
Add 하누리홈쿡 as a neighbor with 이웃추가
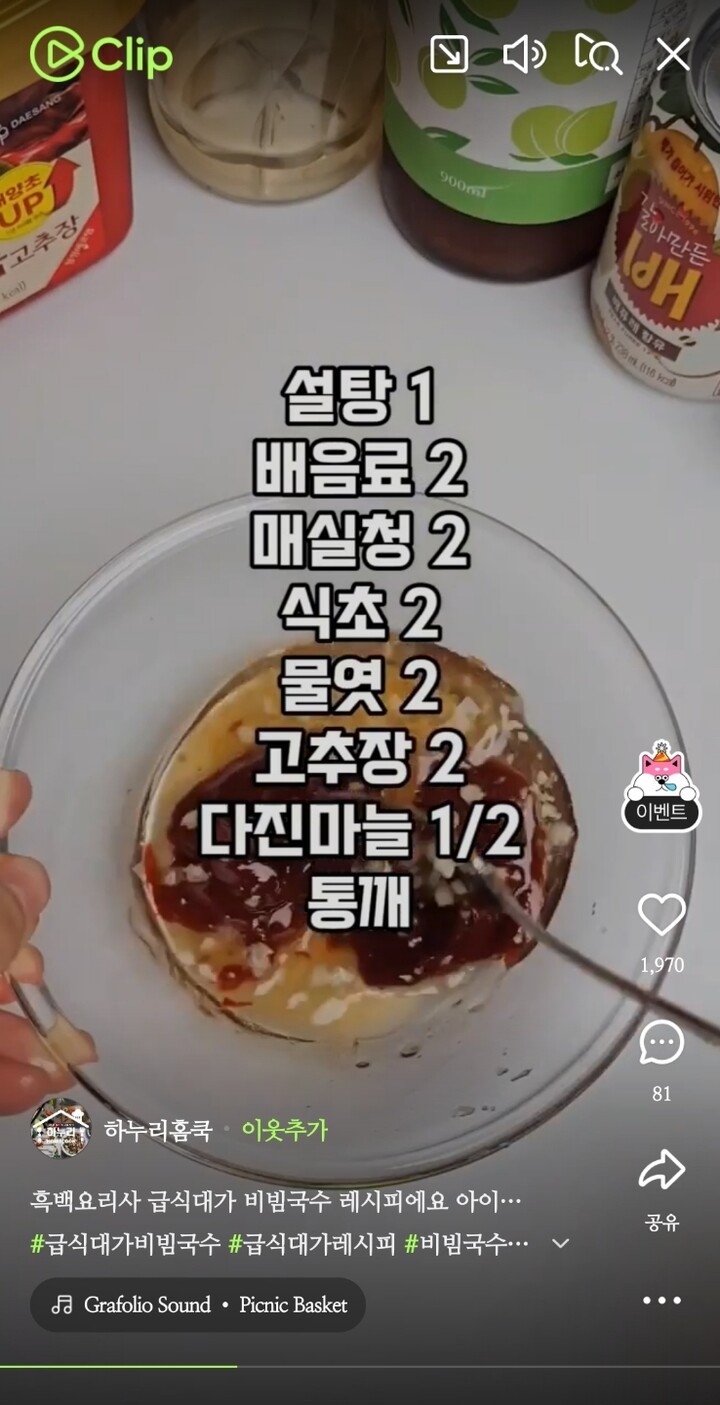284,1131
